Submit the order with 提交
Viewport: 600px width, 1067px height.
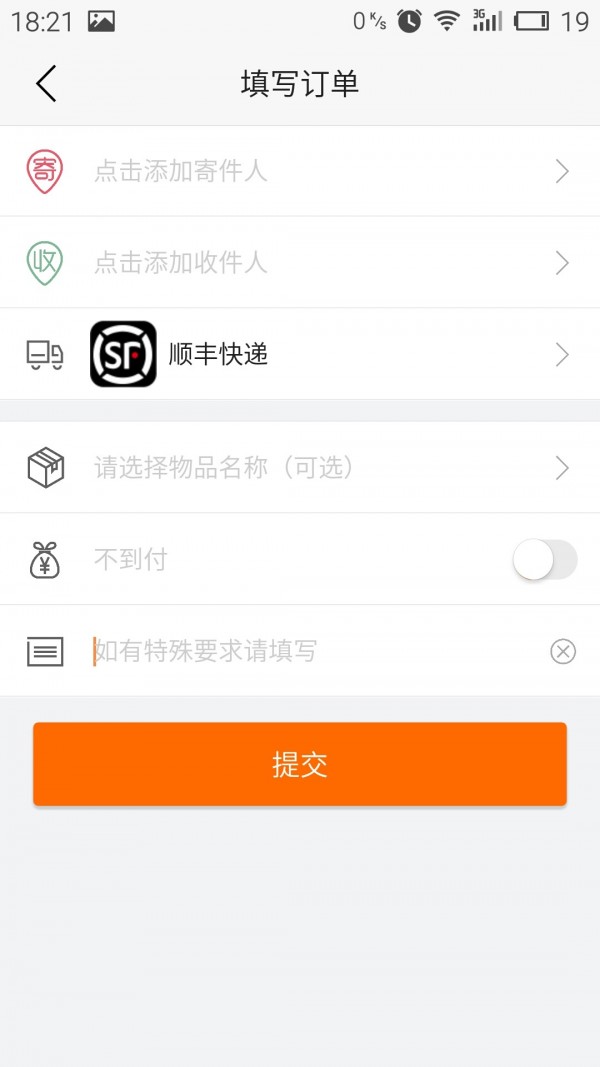tap(300, 764)
